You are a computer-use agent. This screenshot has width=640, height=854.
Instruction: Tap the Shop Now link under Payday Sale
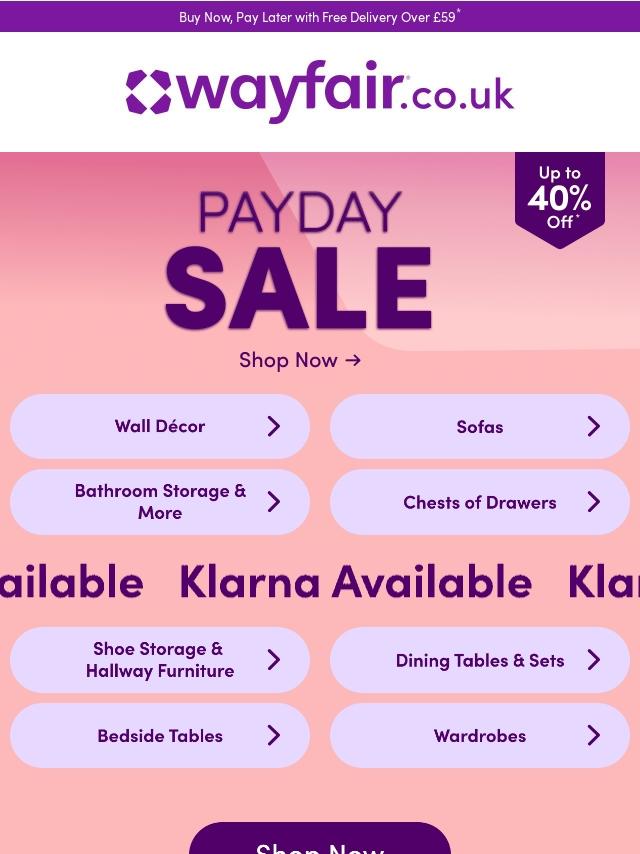(x=300, y=360)
